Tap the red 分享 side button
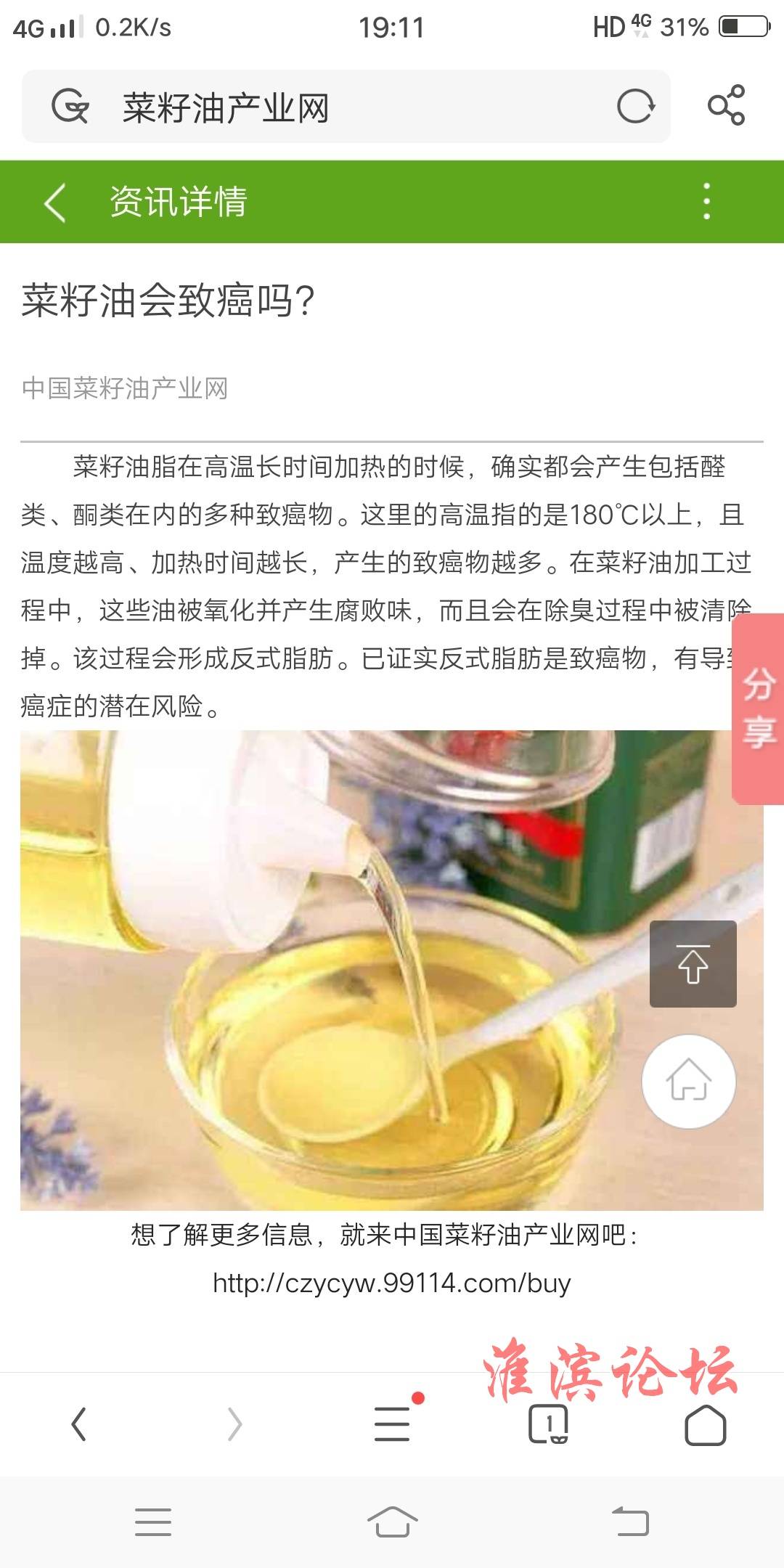Image resolution: width=784 pixels, height=1568 pixels. (759, 708)
